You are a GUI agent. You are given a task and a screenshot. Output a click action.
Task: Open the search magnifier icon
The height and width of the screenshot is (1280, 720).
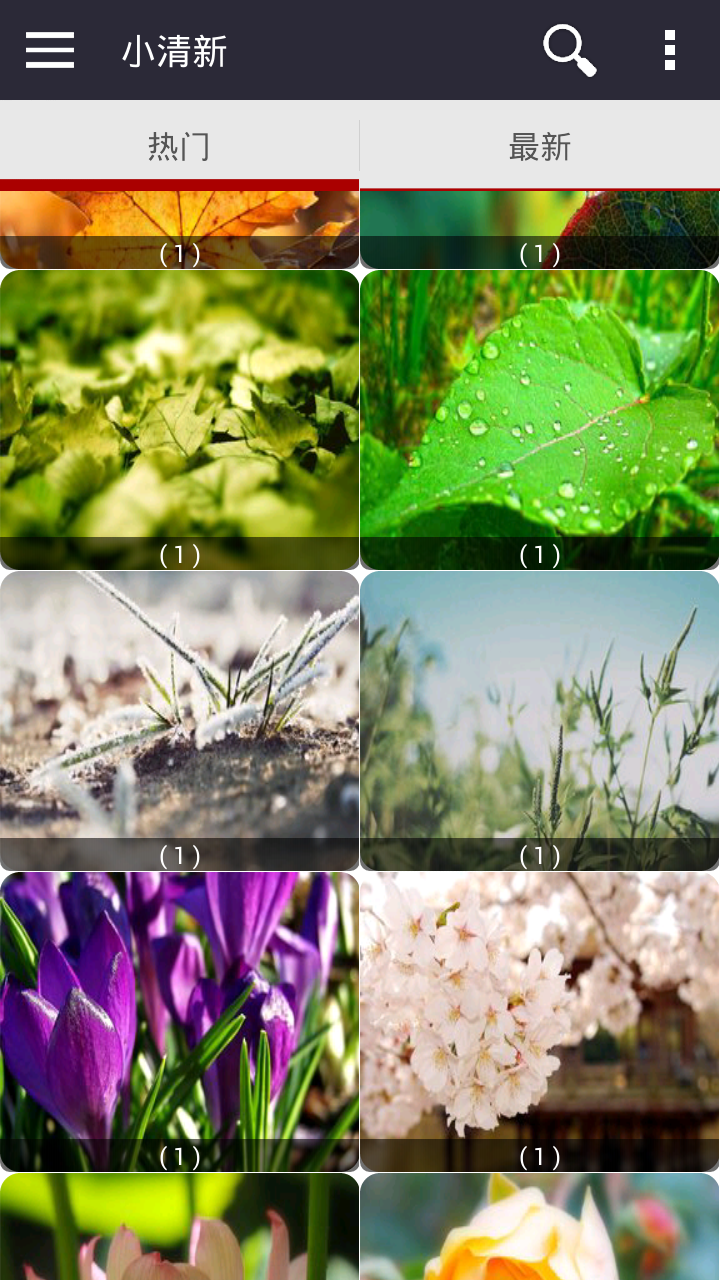[570, 50]
